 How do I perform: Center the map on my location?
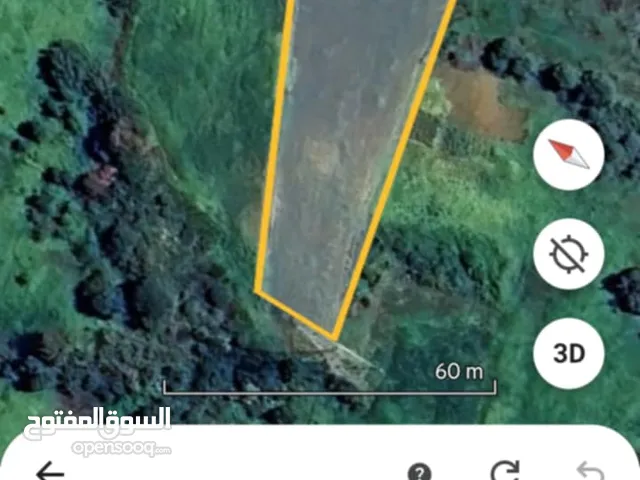tap(569, 255)
